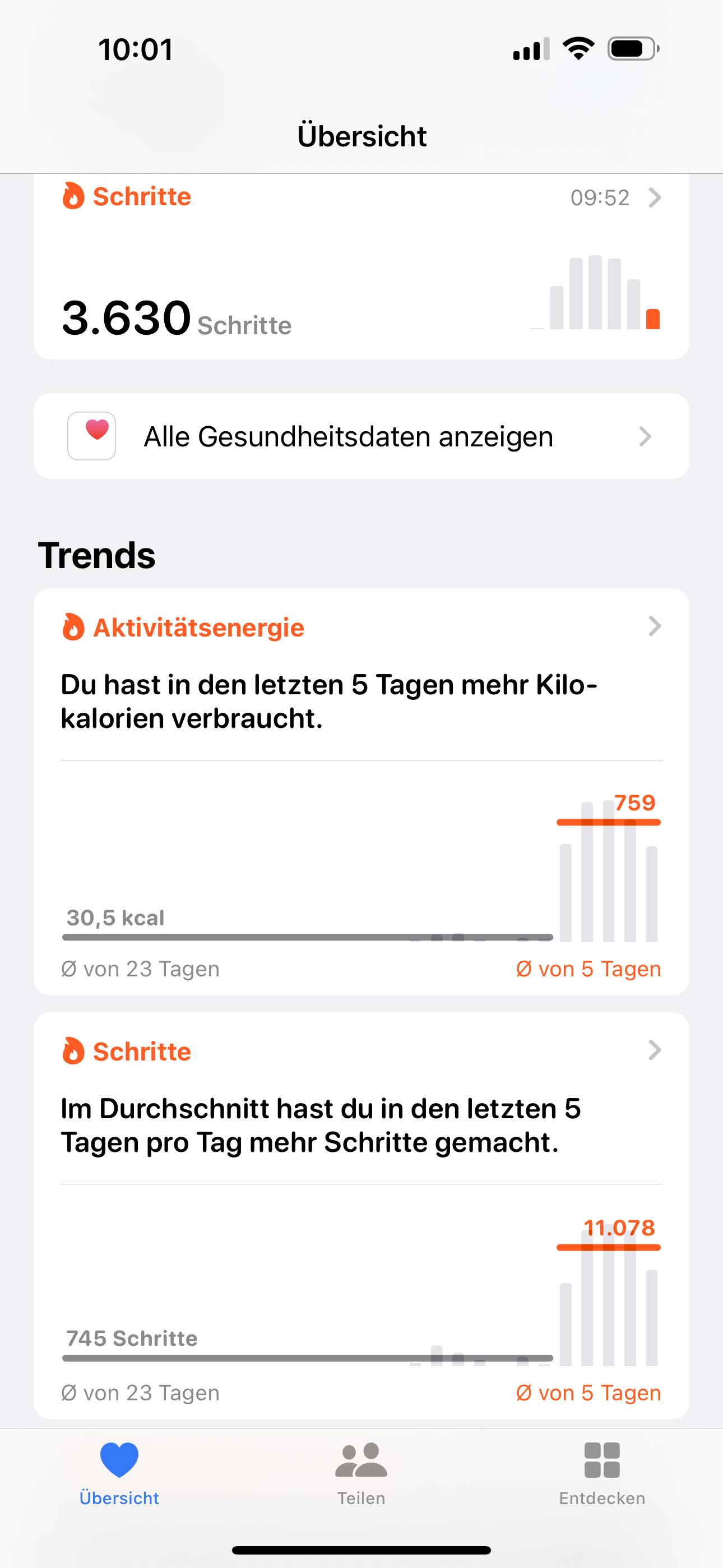723x1568 pixels.
Task: Open the Aktivitätsenergie trend card
Action: pos(360,790)
